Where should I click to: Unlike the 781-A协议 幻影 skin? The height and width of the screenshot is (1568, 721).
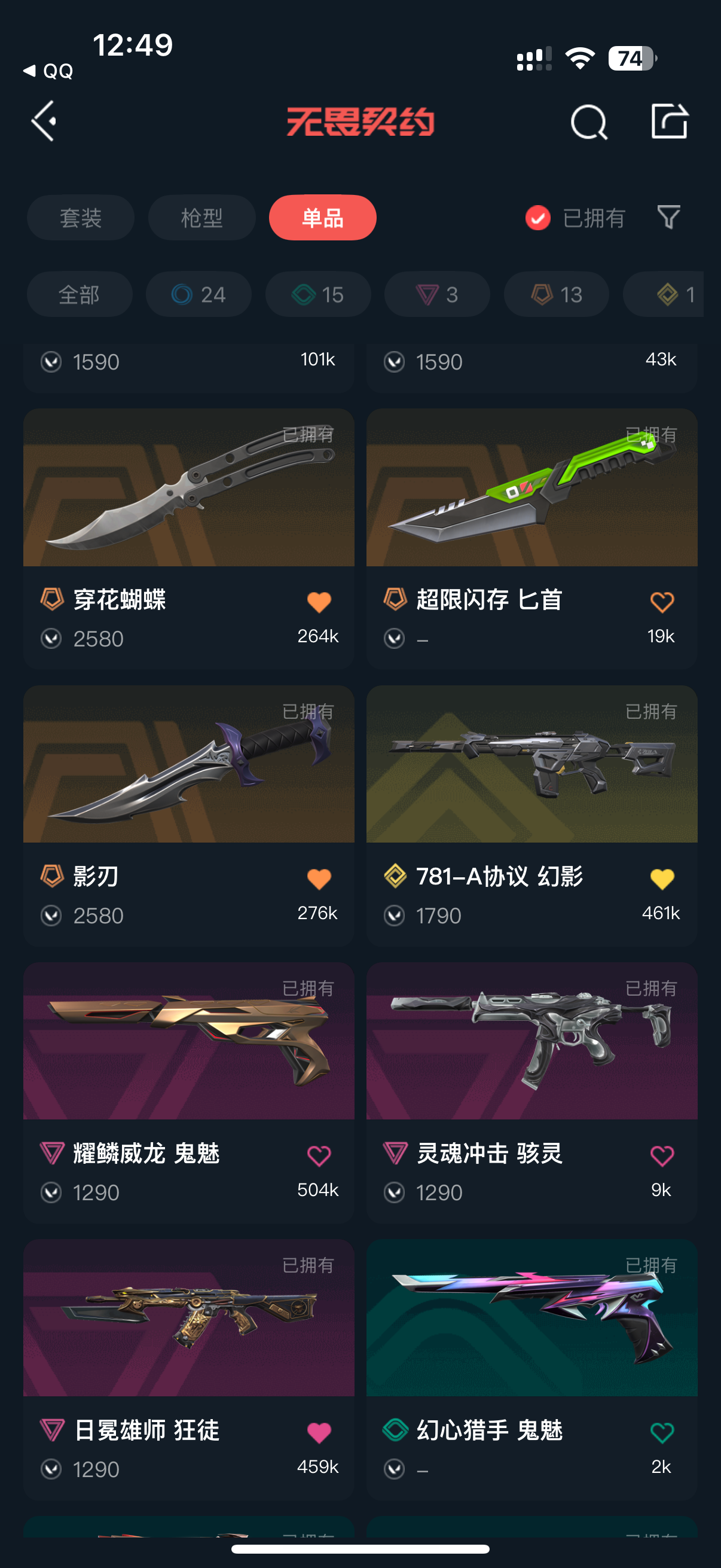pyautogui.click(x=662, y=879)
